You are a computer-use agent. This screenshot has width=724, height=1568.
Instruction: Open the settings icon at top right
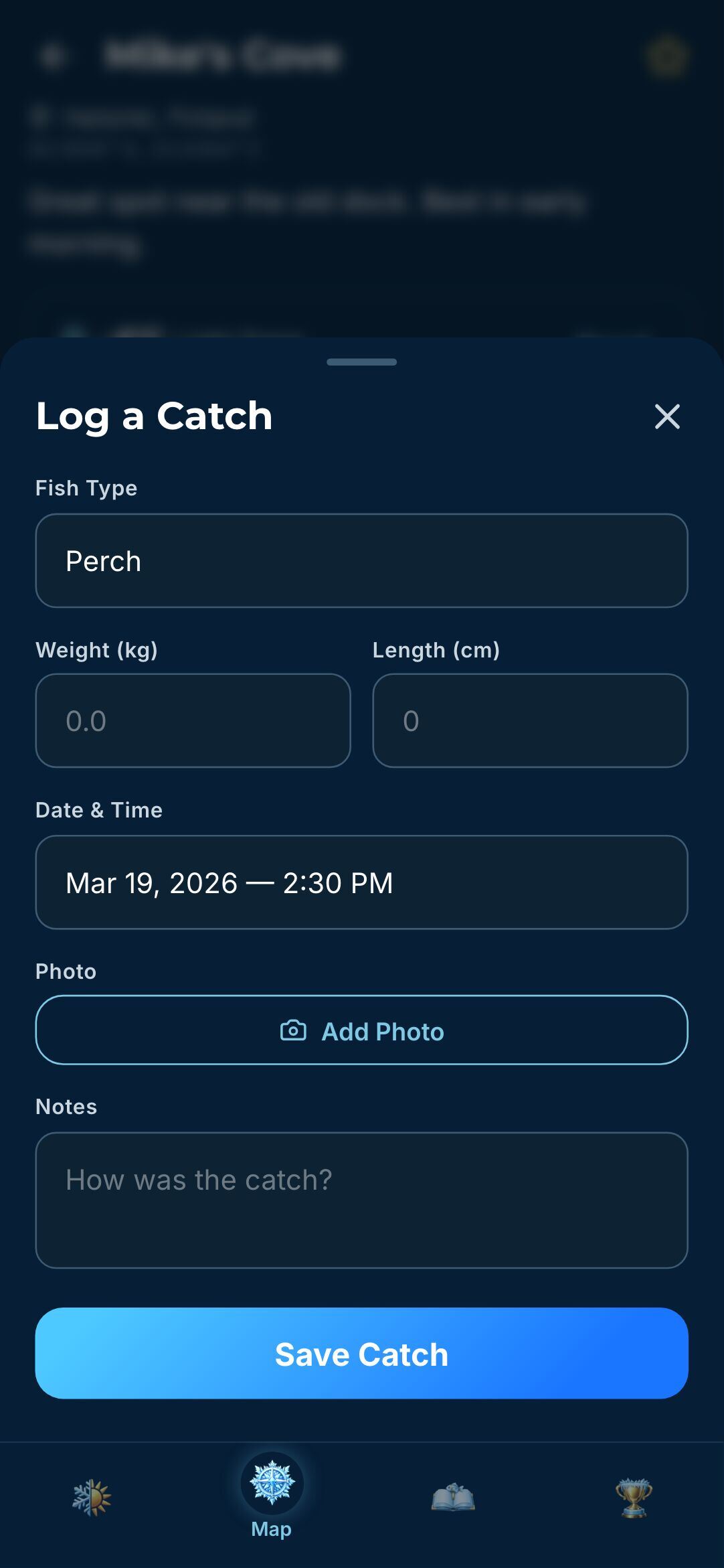pyautogui.click(x=667, y=56)
